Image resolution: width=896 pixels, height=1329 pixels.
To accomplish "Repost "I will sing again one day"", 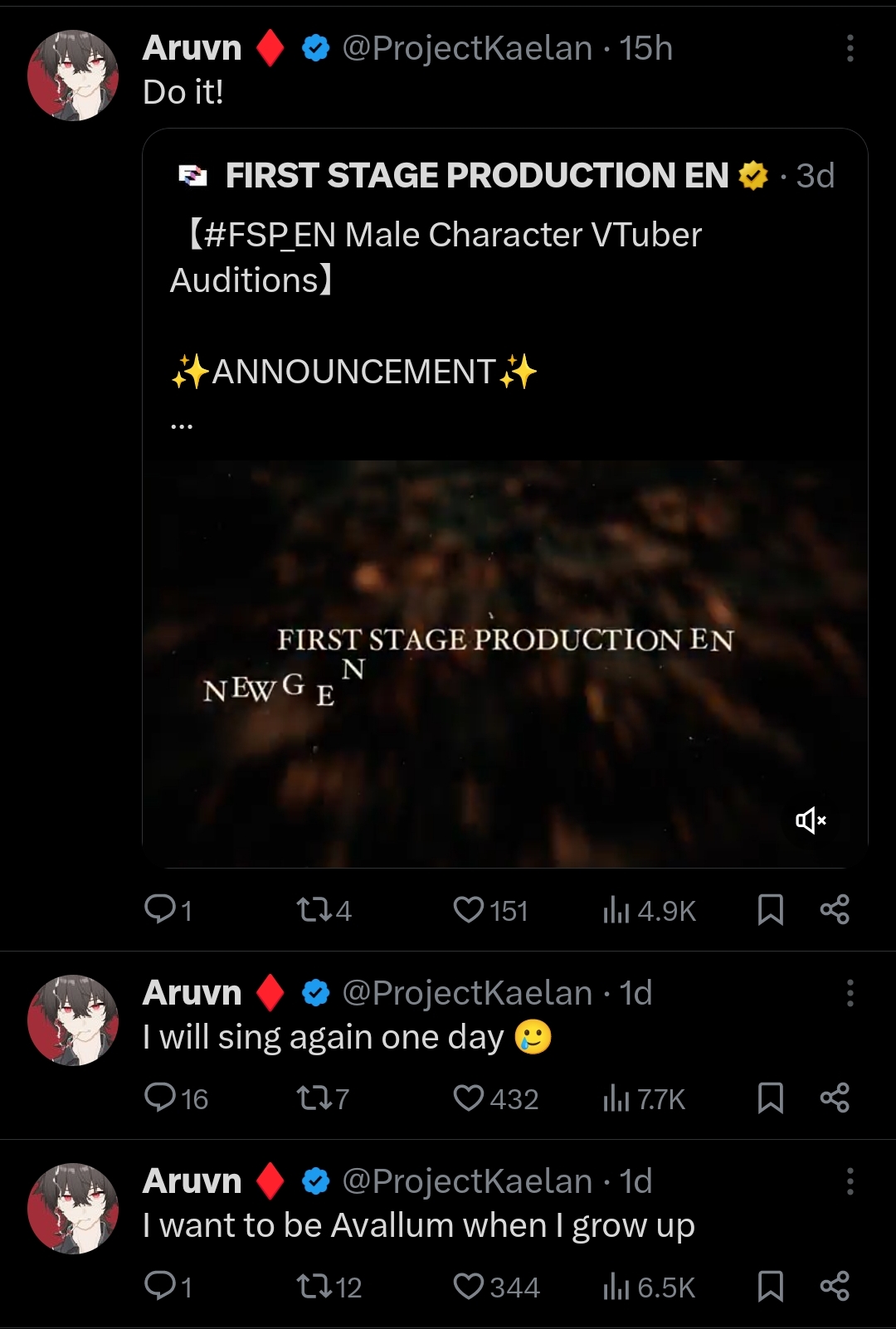I will pyautogui.click(x=314, y=1099).
